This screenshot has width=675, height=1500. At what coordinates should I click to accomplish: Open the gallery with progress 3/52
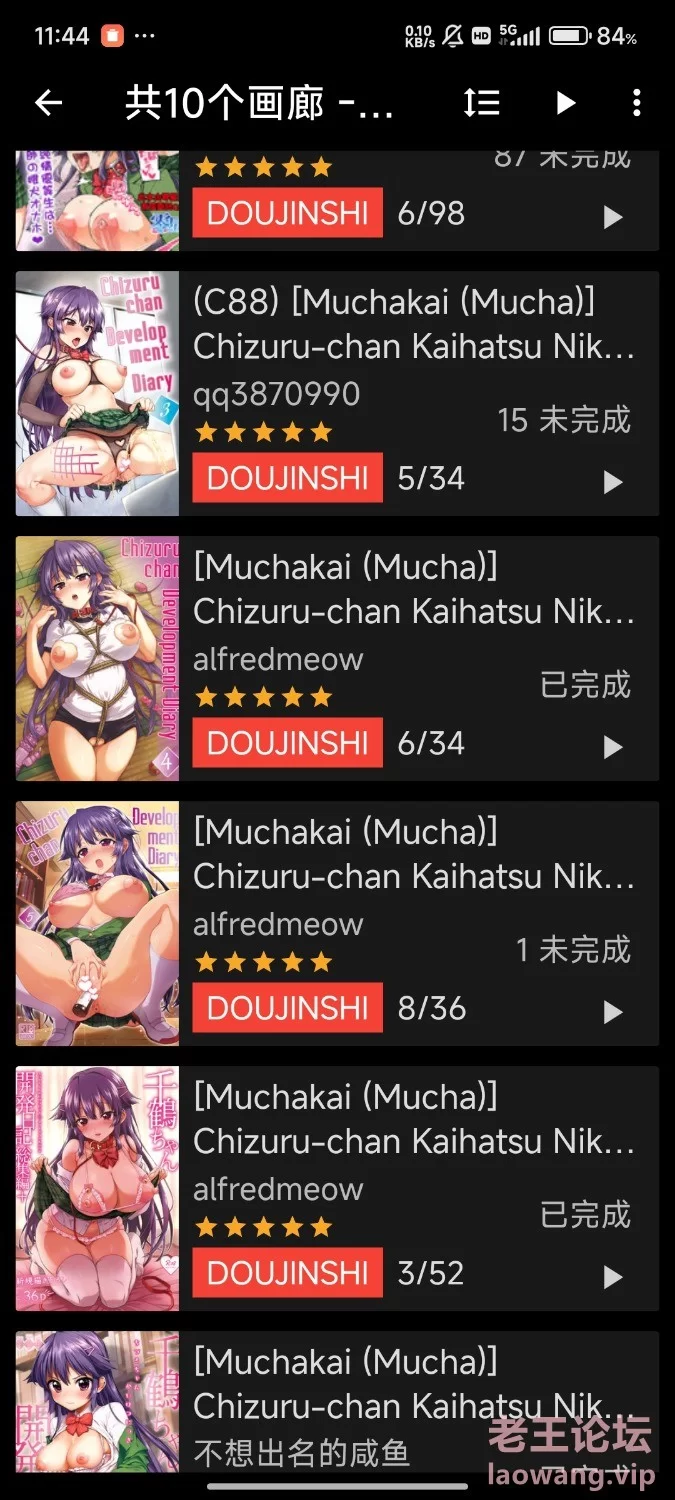click(x=337, y=1188)
